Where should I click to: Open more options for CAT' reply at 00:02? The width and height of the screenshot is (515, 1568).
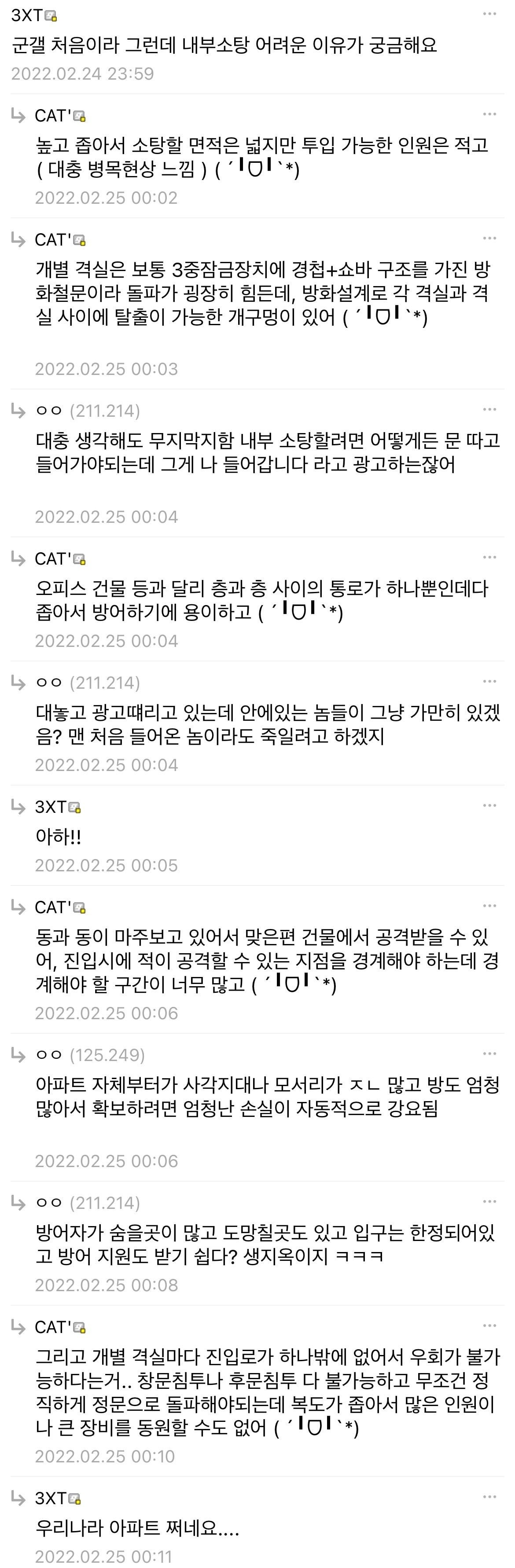click(x=489, y=114)
